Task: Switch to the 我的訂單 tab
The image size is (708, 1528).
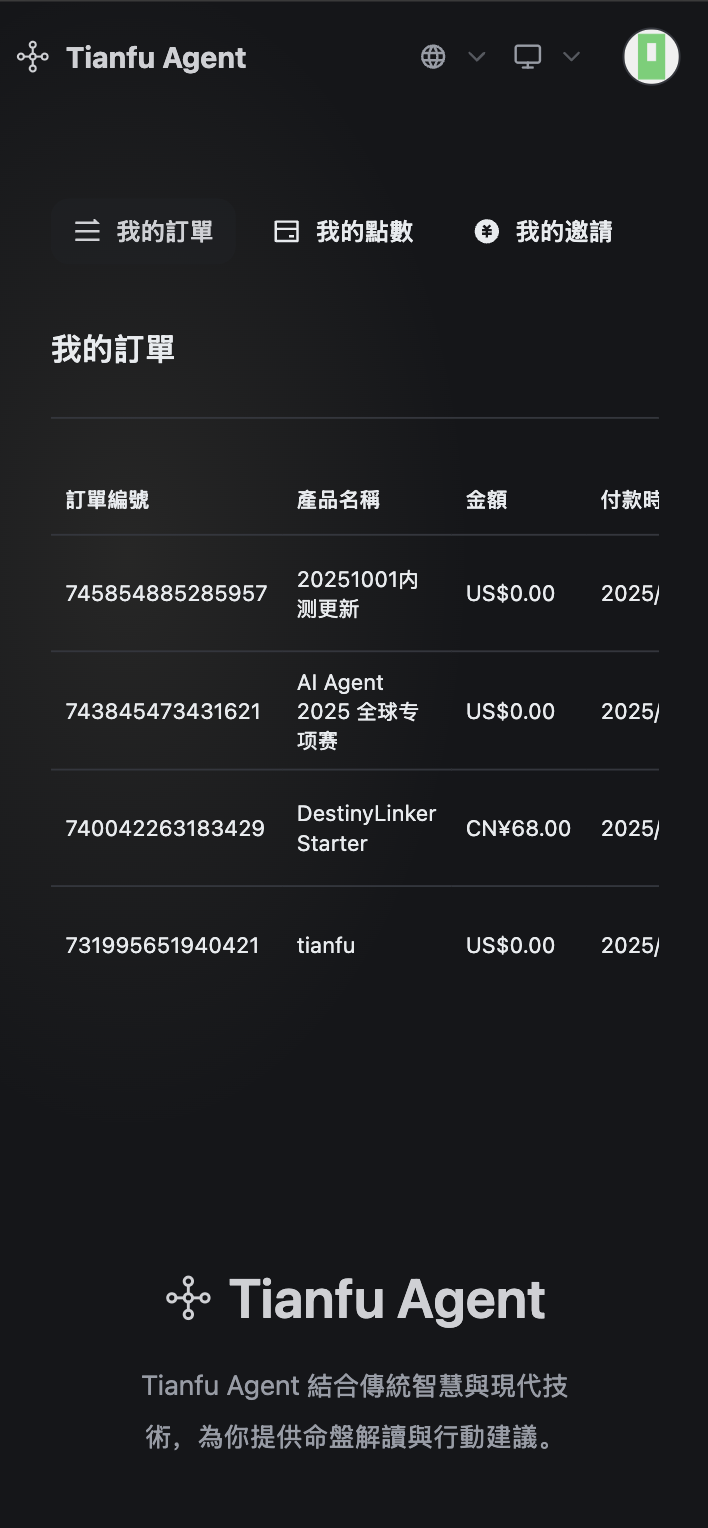Action: (144, 232)
